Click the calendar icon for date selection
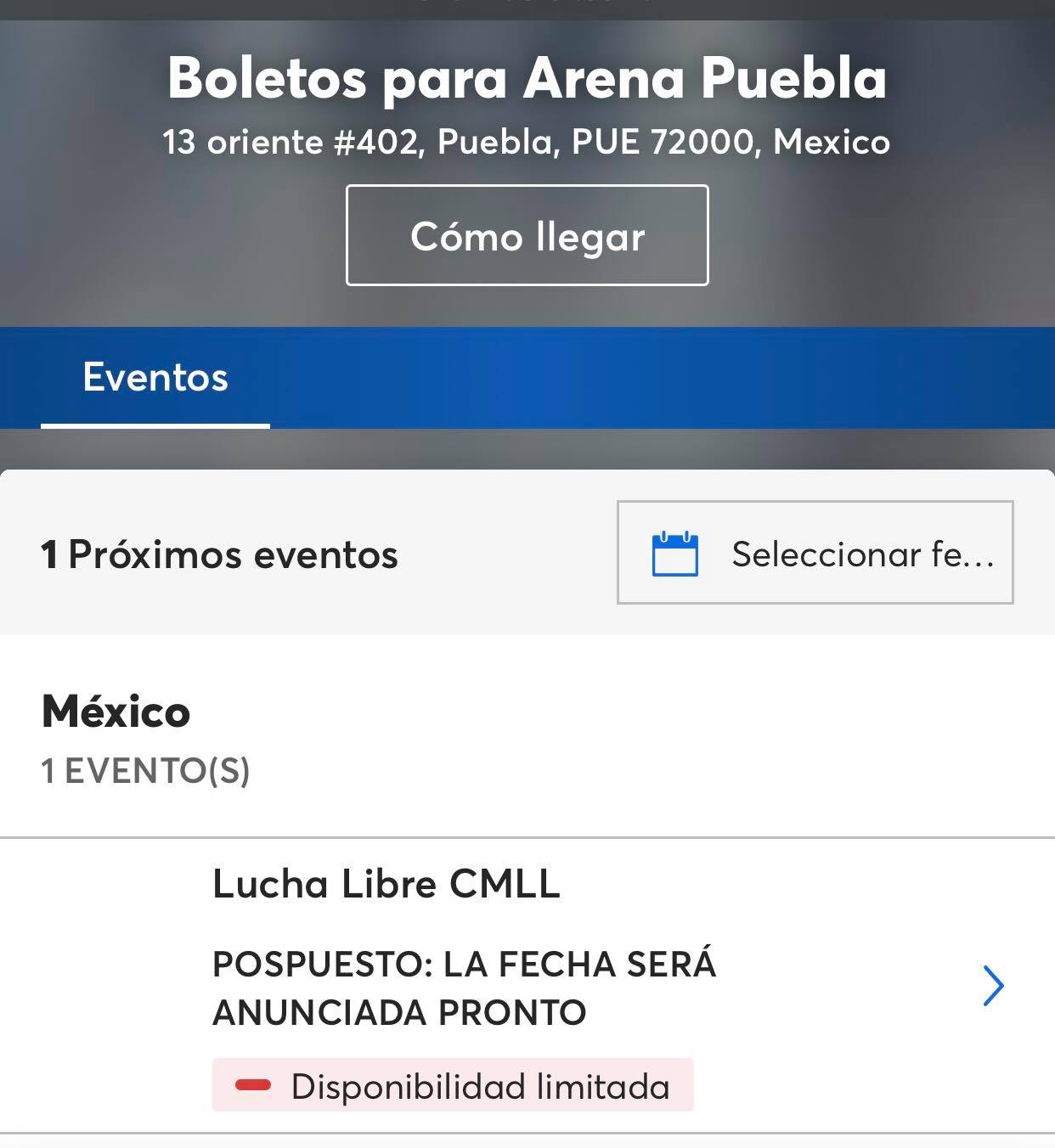The width and height of the screenshot is (1055, 1148). [x=674, y=554]
